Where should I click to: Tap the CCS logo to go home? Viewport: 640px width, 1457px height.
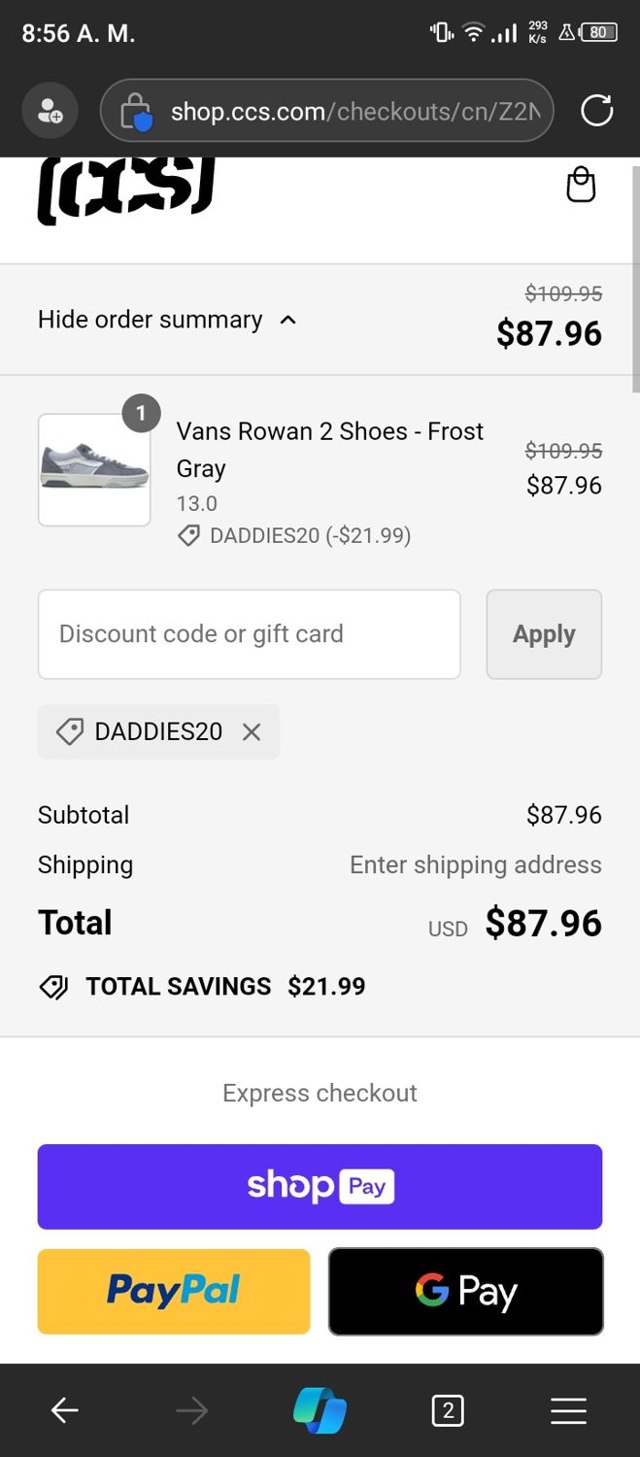coord(126,190)
